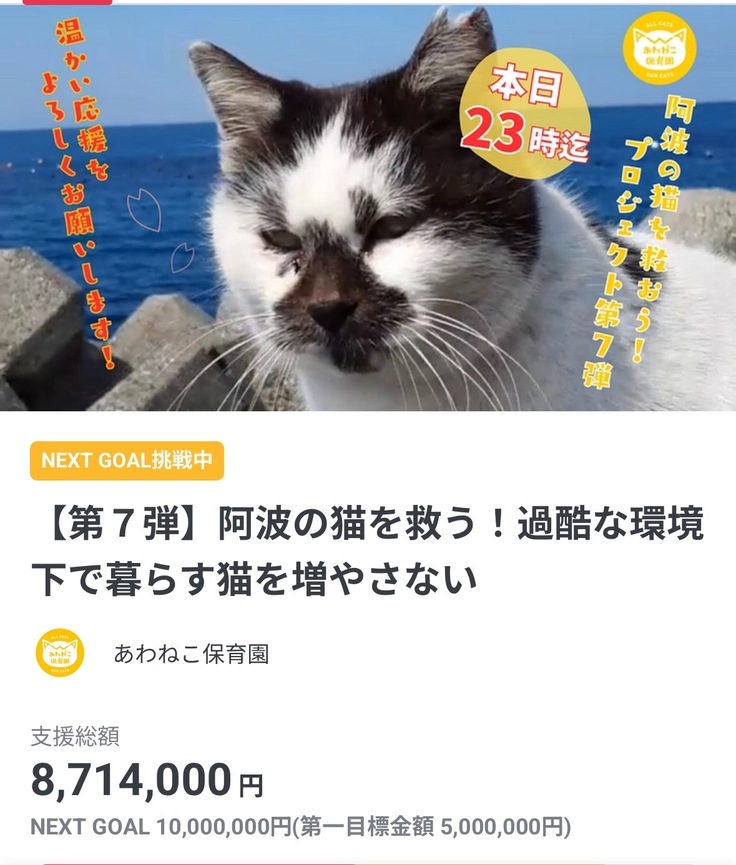
Task: Open the あわねこ保育園 organizer profile
Action: [x=190, y=654]
